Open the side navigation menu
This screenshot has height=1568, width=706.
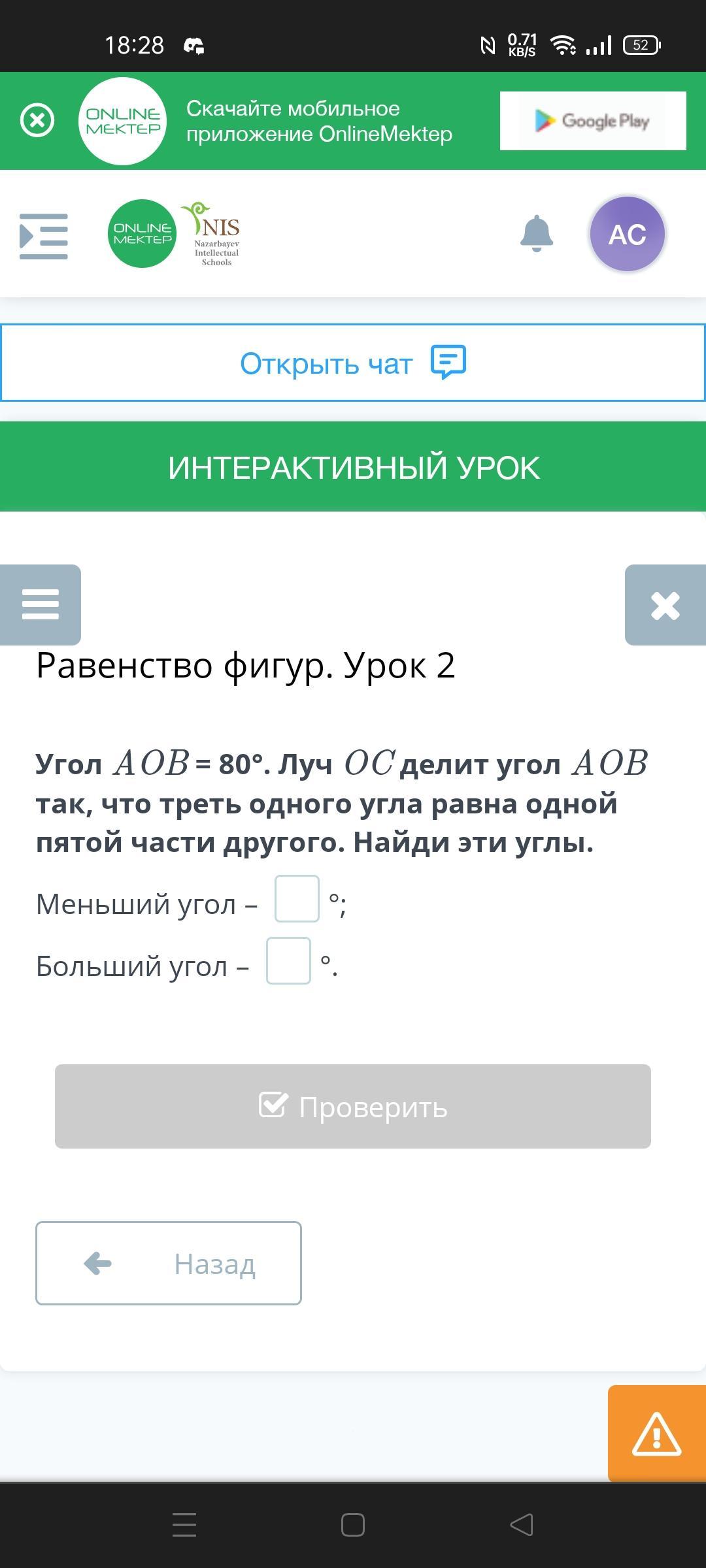click(44, 236)
